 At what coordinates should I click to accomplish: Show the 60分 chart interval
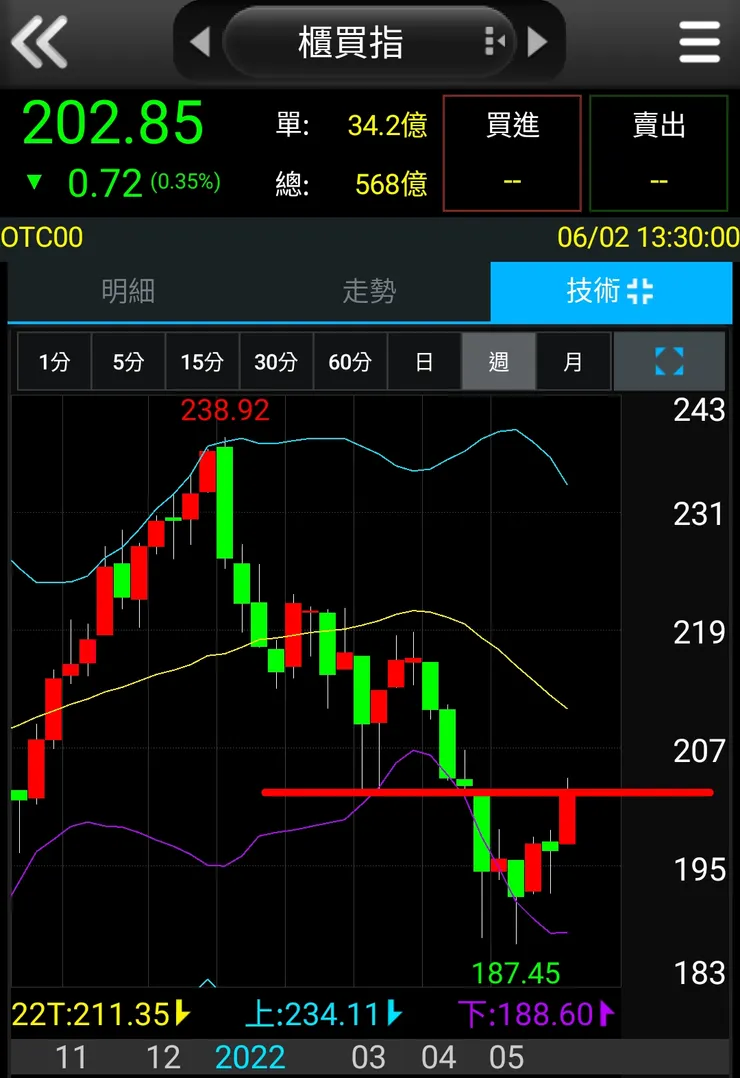tap(350, 361)
